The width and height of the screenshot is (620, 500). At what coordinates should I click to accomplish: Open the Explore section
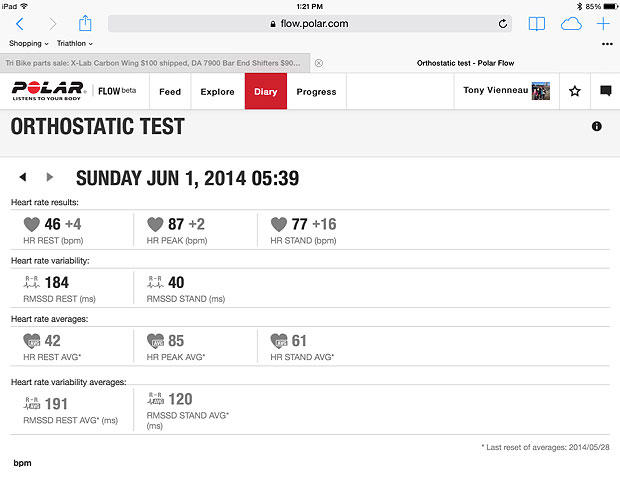pos(217,92)
